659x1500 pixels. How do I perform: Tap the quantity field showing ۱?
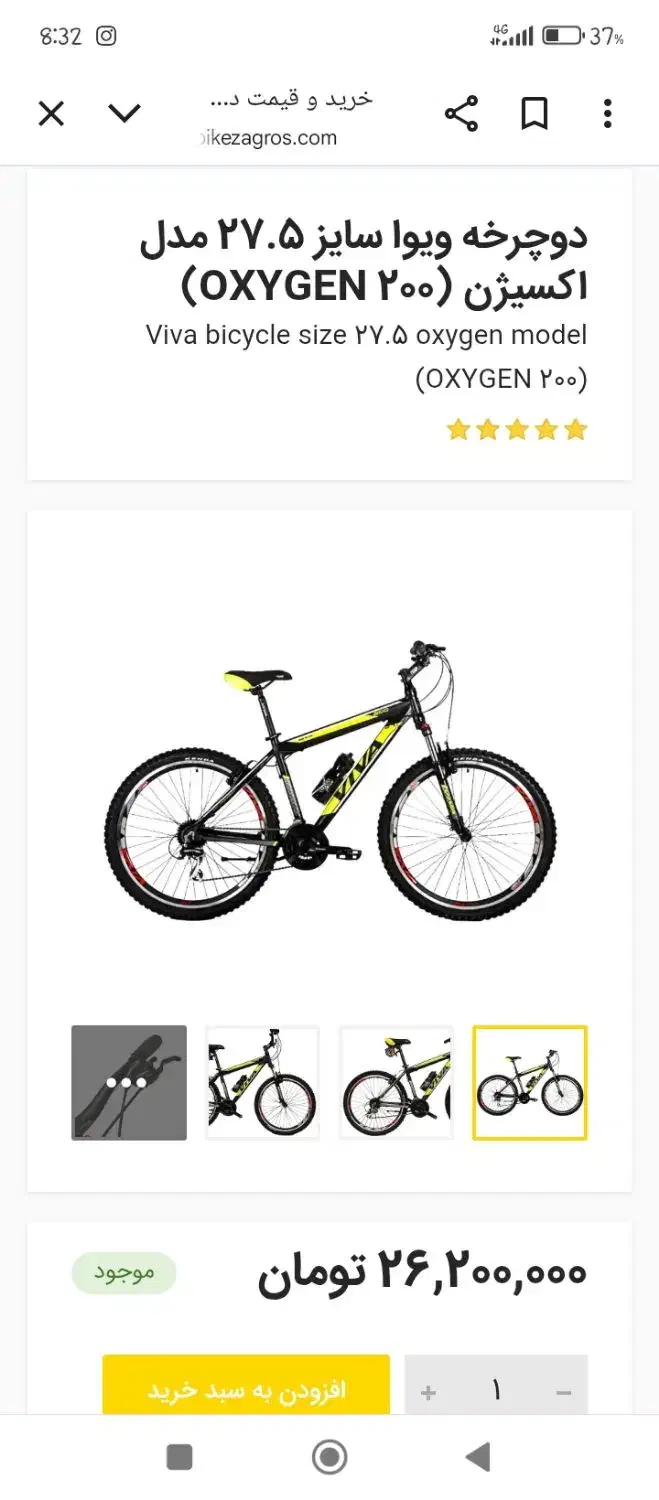coord(496,1392)
